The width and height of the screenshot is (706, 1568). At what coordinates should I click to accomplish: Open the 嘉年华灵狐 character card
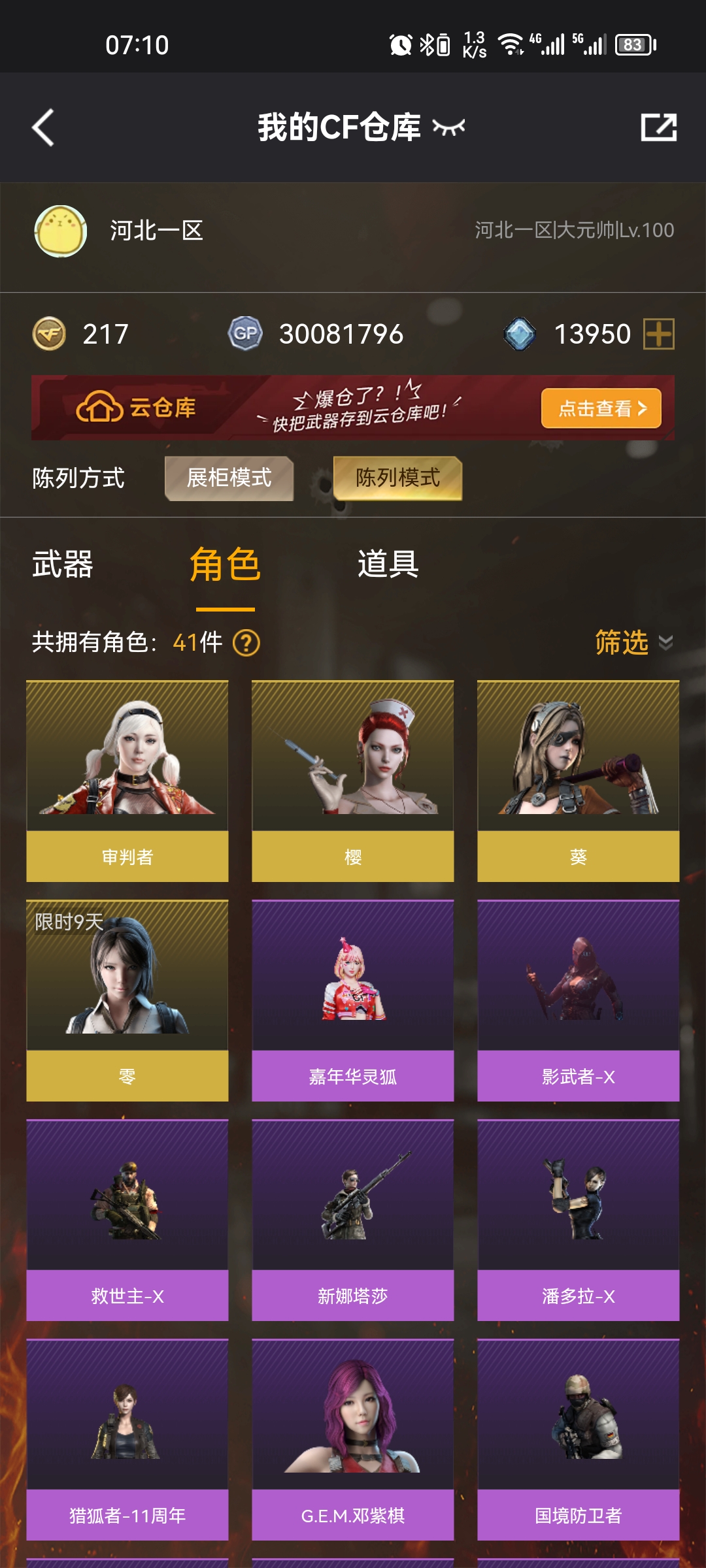point(353,1000)
